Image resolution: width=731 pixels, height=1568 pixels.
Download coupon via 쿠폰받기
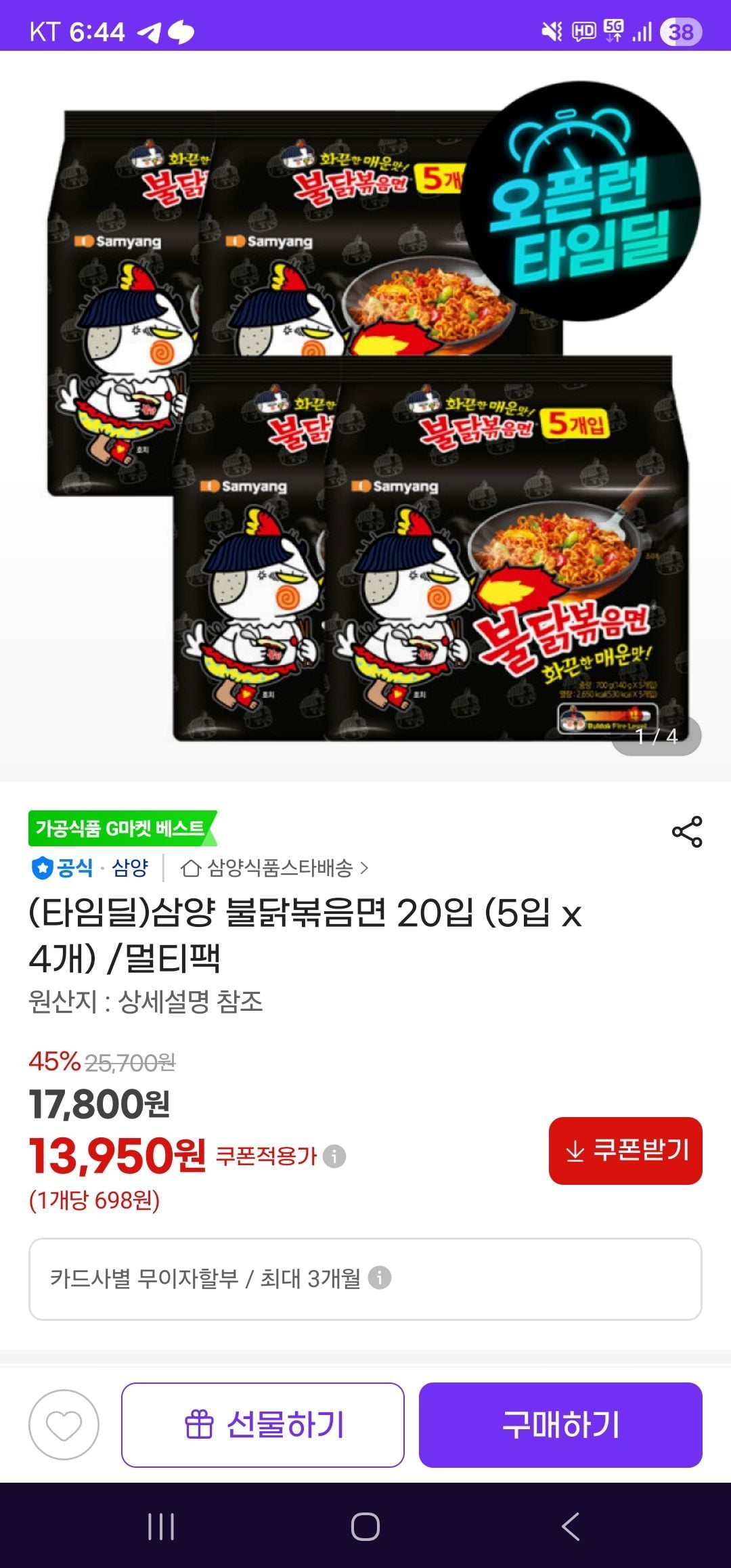pos(625,1150)
